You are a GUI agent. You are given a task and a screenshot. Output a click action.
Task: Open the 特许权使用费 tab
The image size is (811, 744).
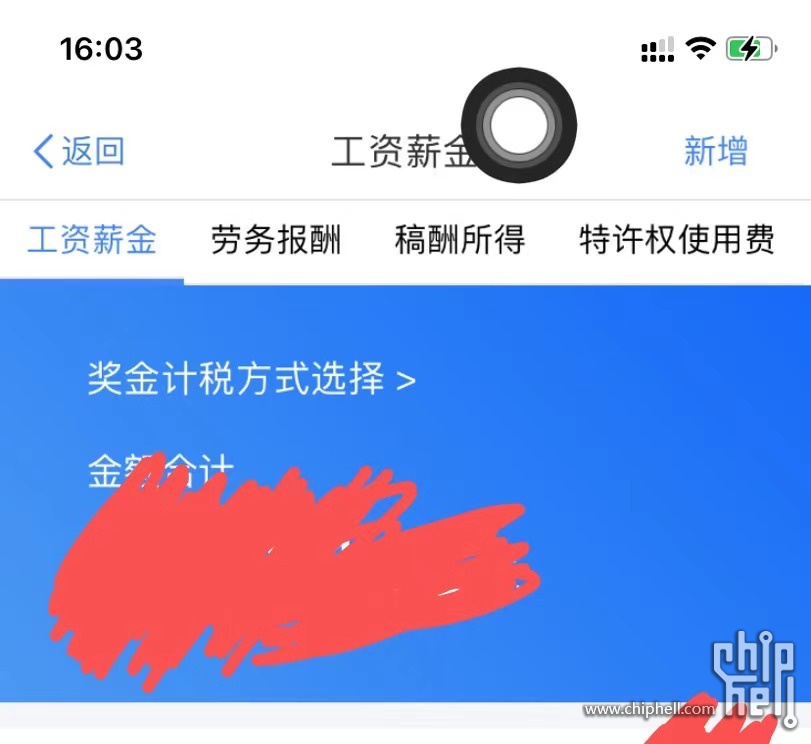[x=677, y=241]
